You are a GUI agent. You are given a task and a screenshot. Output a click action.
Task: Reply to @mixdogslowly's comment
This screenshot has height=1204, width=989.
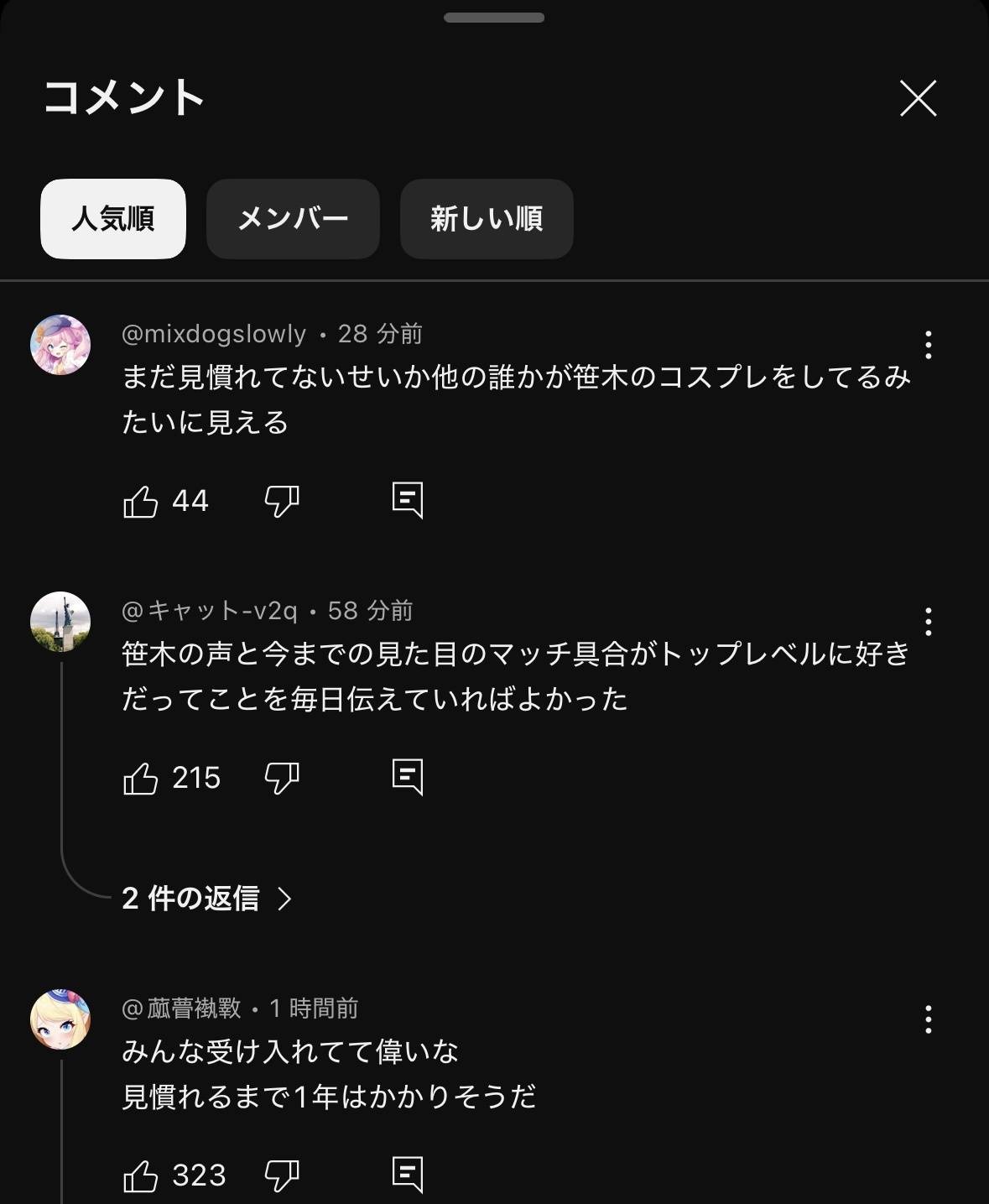click(408, 501)
